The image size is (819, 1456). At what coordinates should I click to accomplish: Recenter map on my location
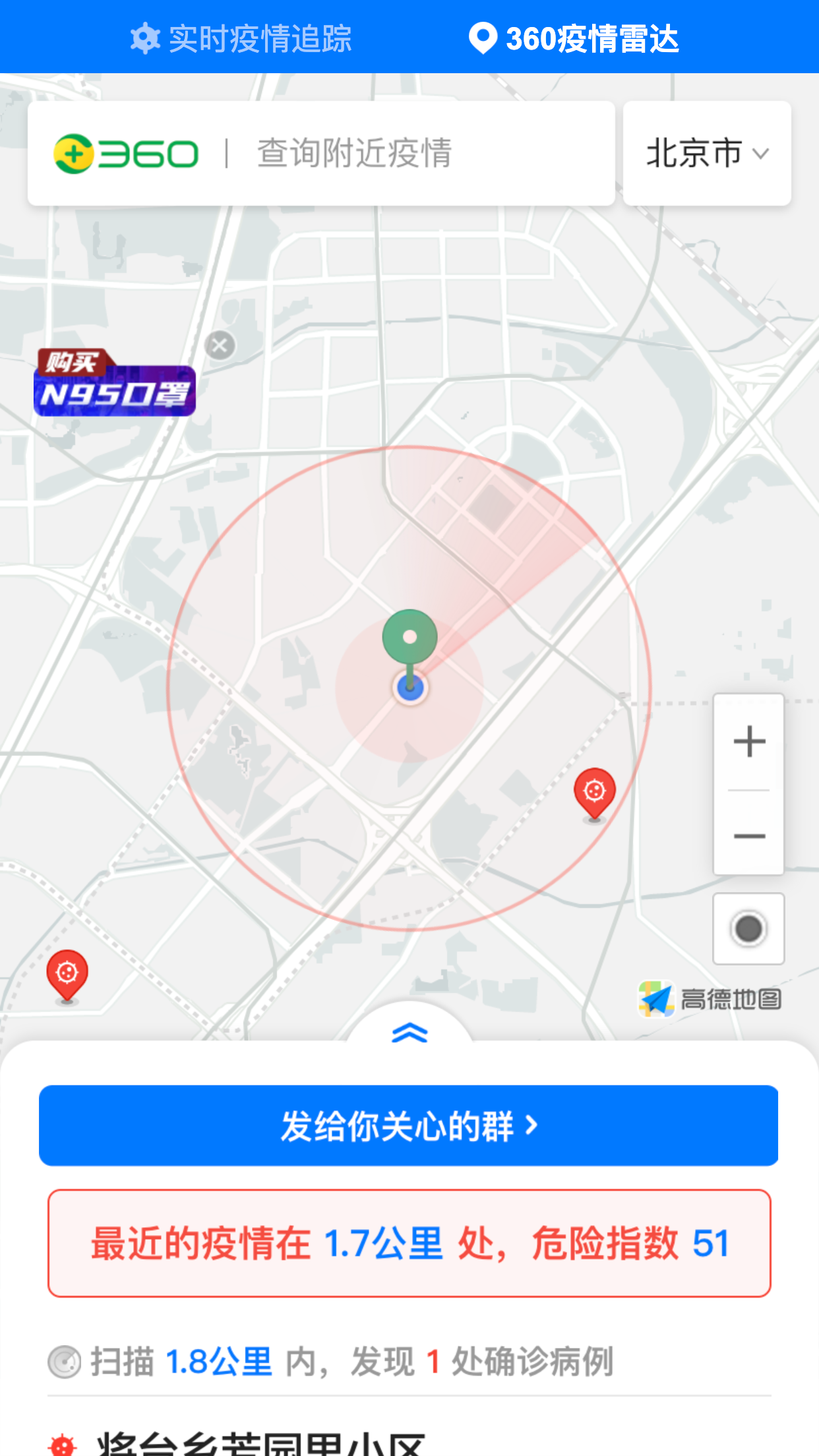pyautogui.click(x=748, y=928)
